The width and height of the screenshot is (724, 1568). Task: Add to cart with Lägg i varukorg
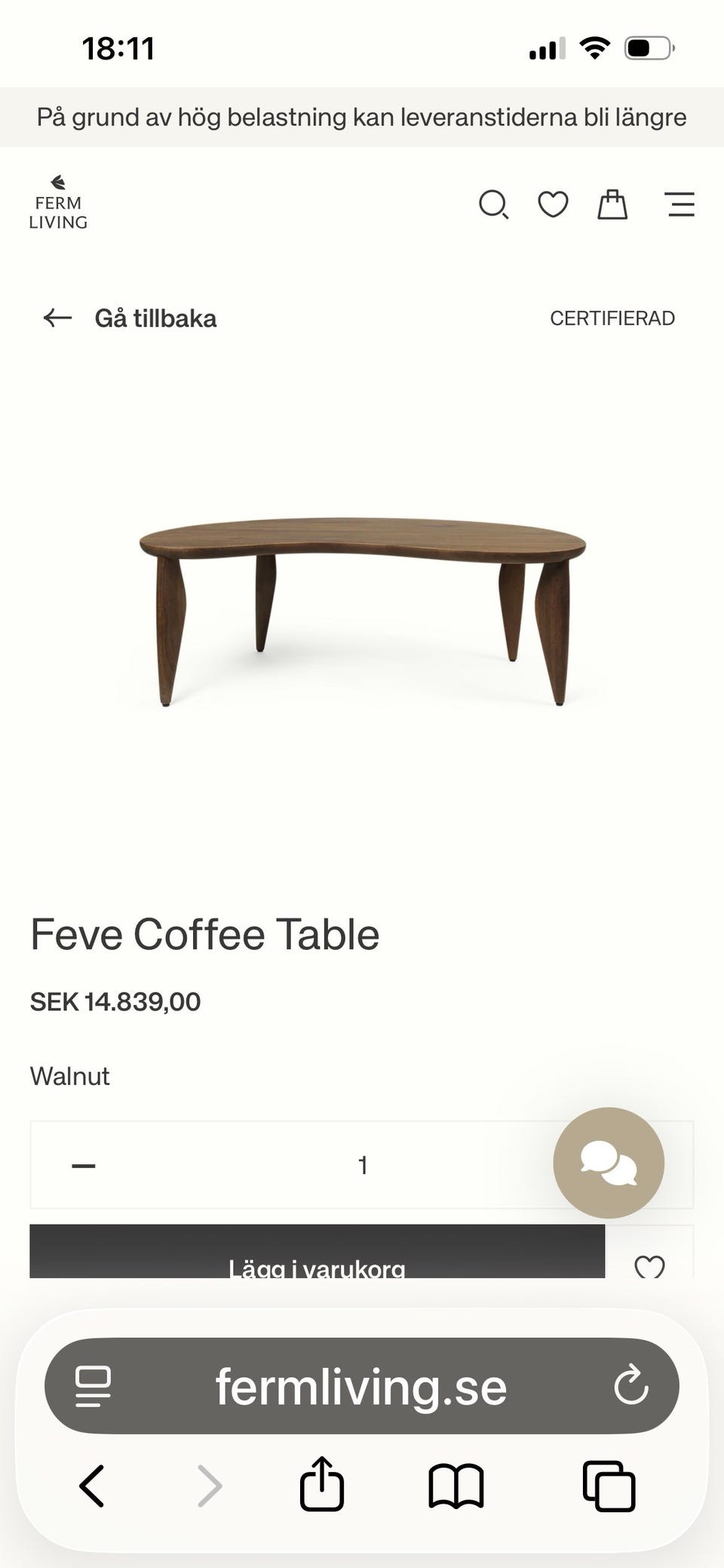click(317, 1259)
